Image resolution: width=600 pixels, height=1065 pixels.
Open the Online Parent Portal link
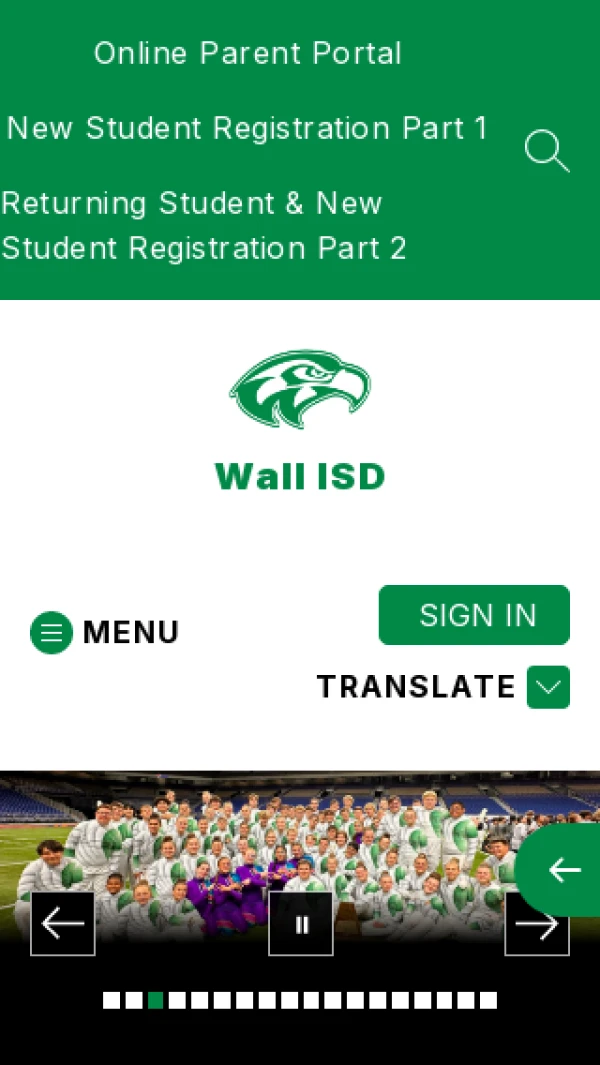pyautogui.click(x=247, y=53)
